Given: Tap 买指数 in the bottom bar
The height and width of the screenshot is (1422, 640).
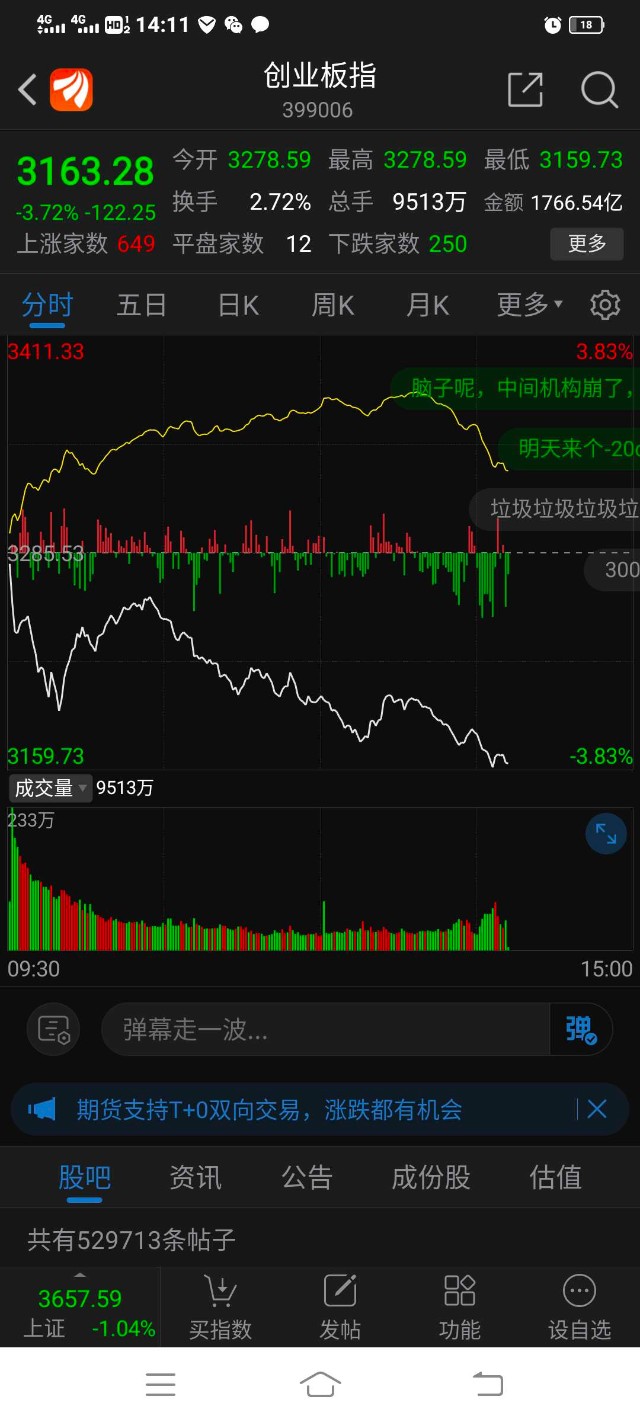Looking at the screenshot, I should [x=220, y=1307].
